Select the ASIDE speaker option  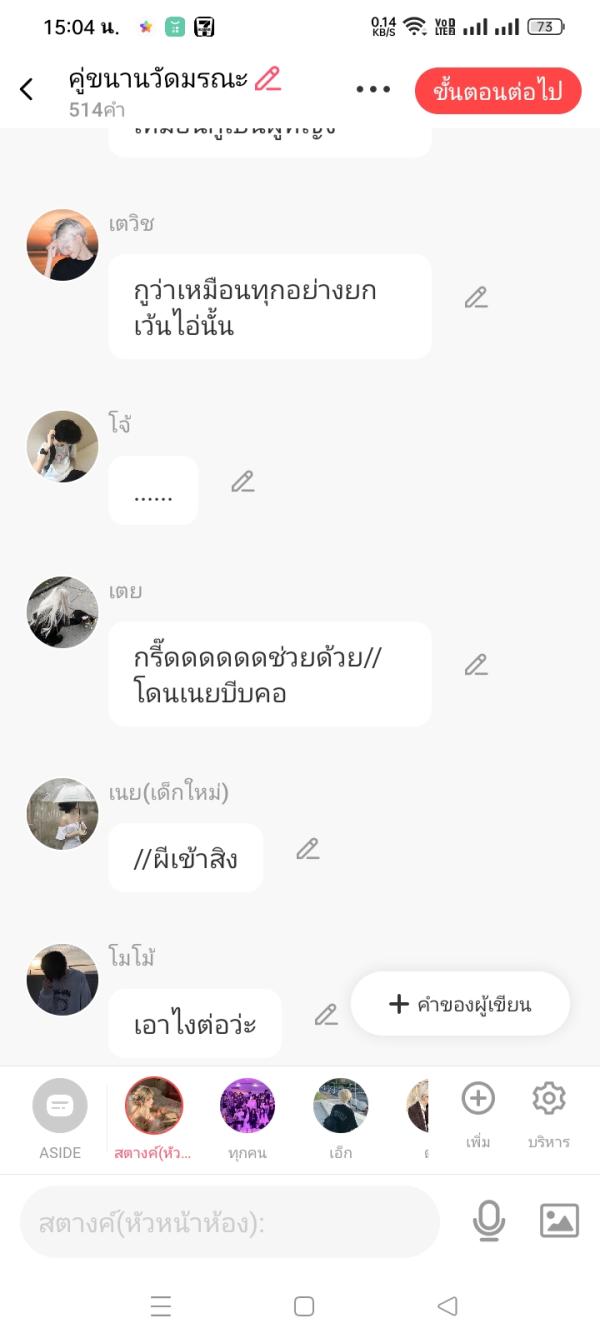pyautogui.click(x=60, y=1115)
